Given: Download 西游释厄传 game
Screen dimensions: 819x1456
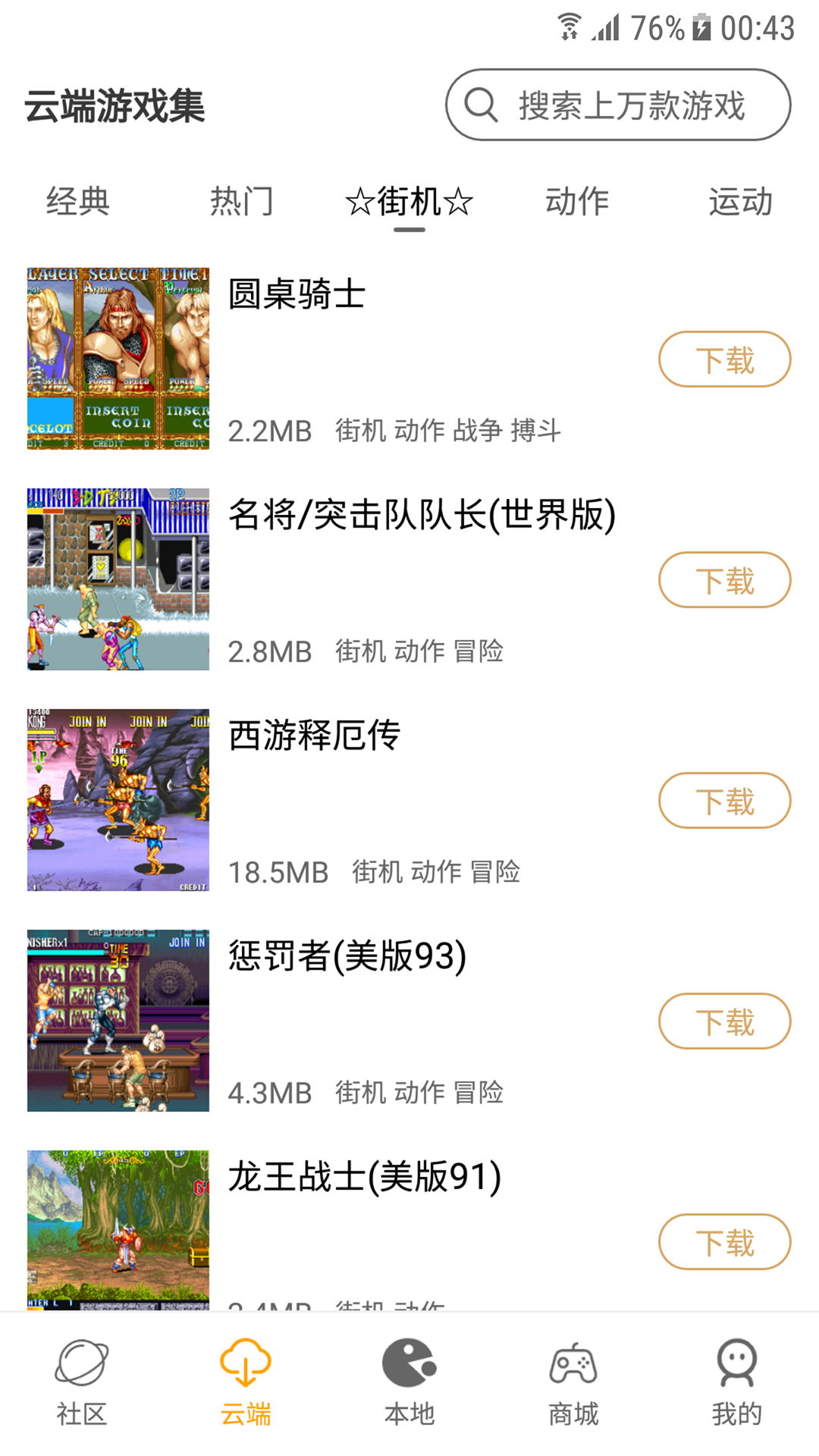Looking at the screenshot, I should [724, 800].
